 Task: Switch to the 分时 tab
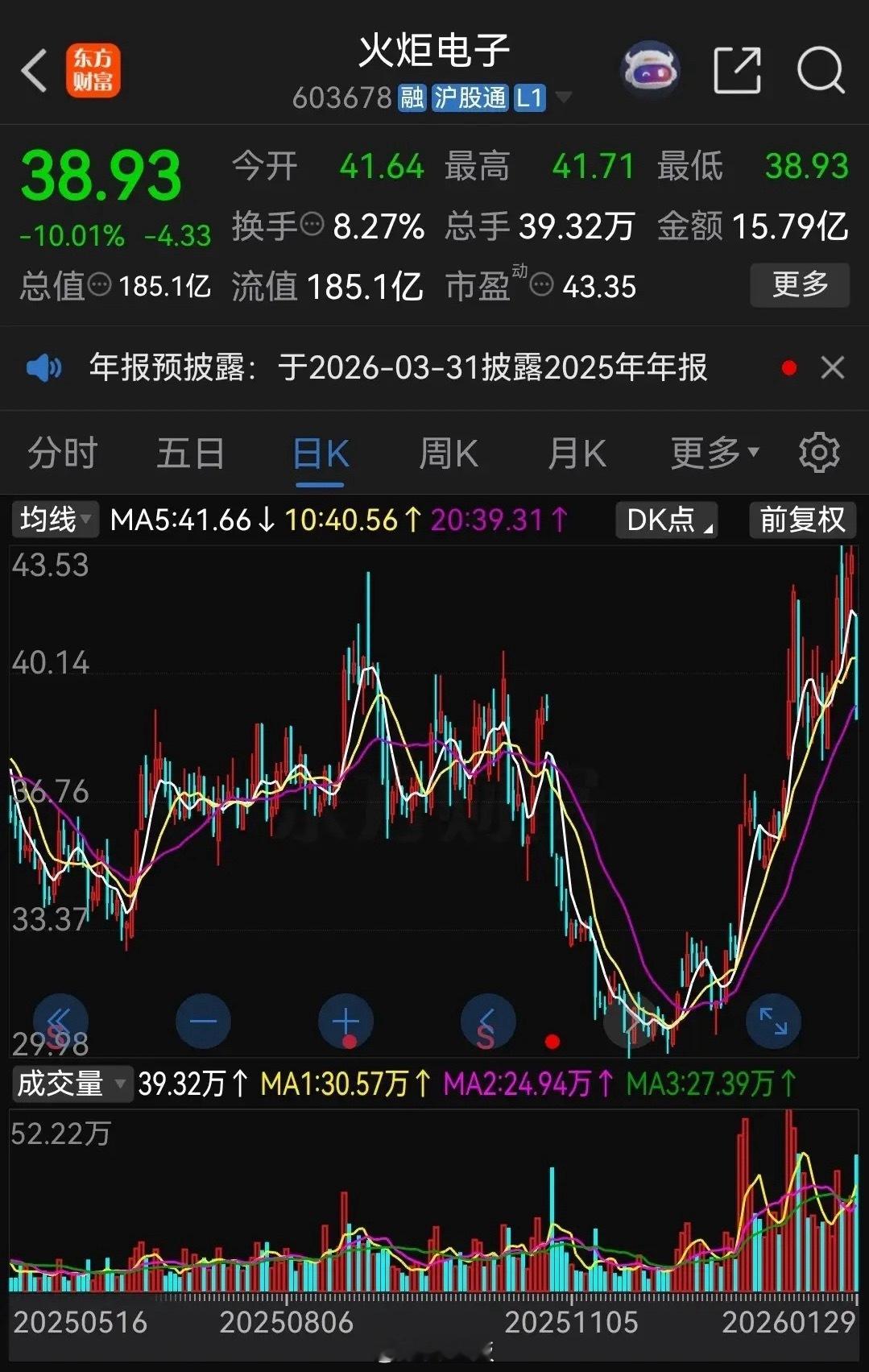63,453
